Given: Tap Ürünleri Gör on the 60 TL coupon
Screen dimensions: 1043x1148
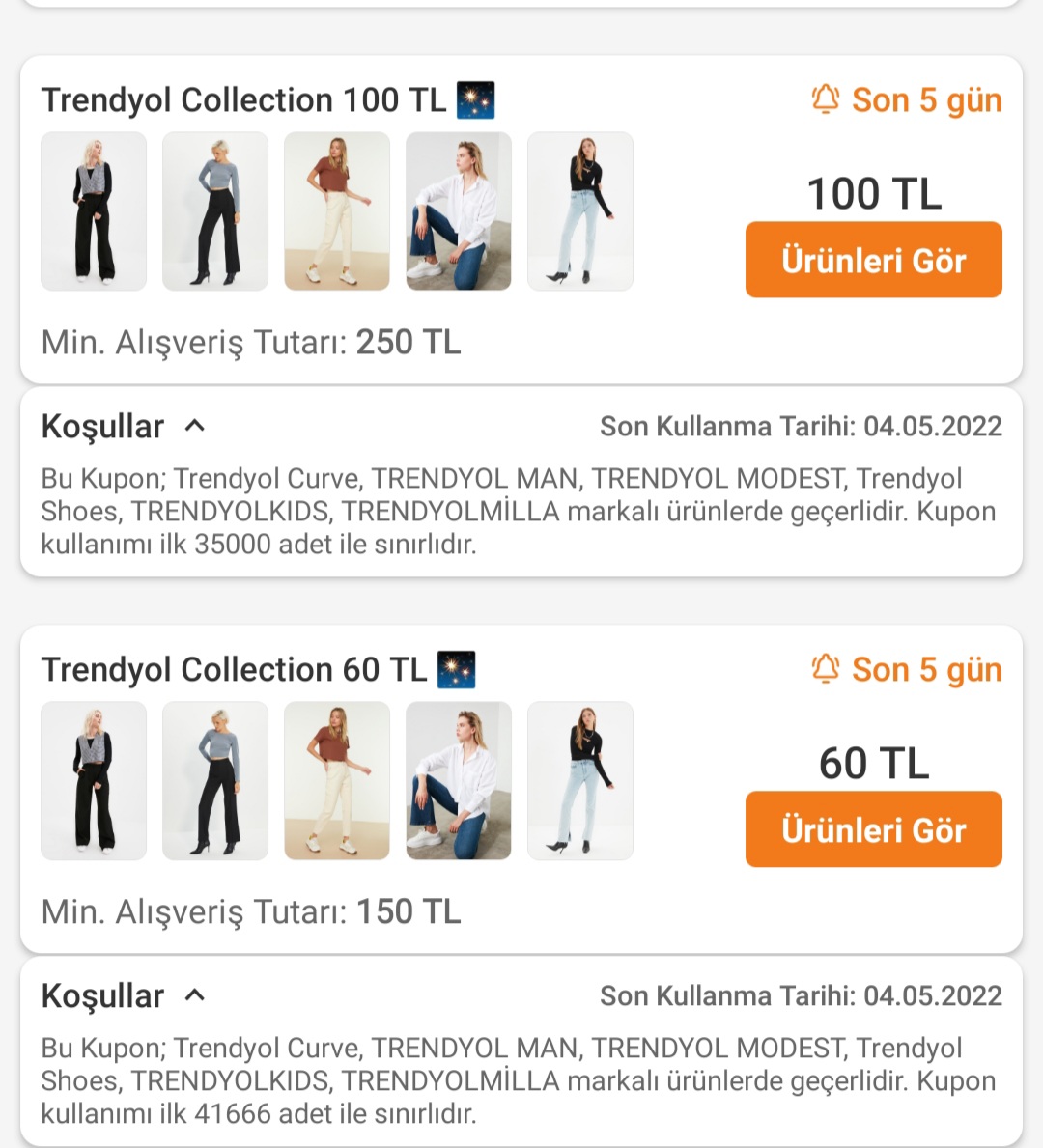Looking at the screenshot, I should [873, 829].
